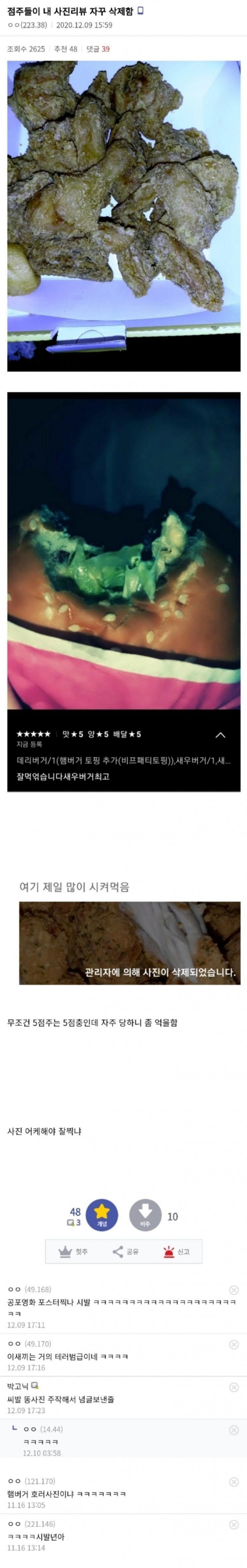Delete the reply from ㅇㅇ (14.44)
This screenshot has height=1568, width=247.
click(x=233, y=1430)
